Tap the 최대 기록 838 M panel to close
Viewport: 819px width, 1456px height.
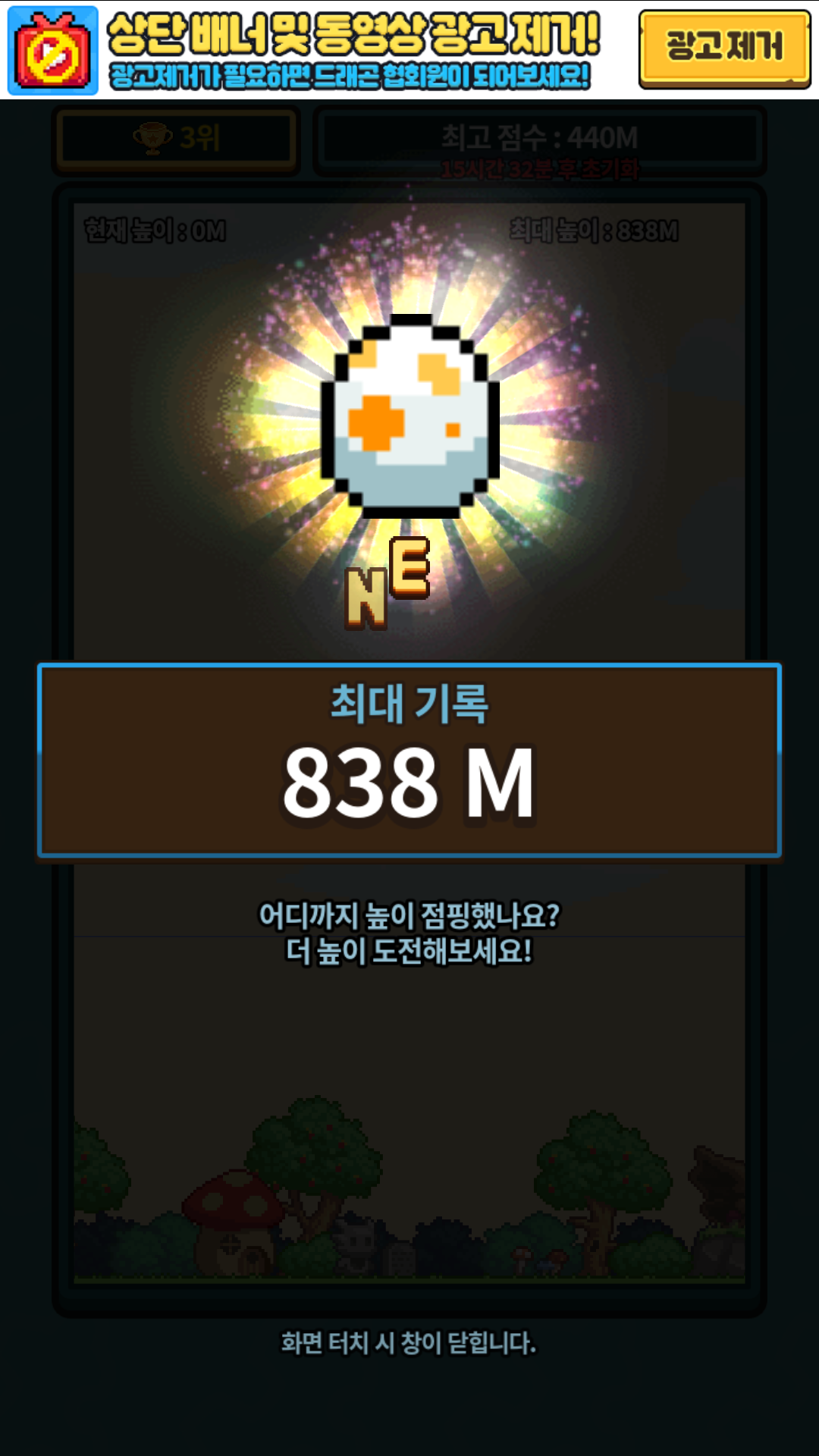409,761
